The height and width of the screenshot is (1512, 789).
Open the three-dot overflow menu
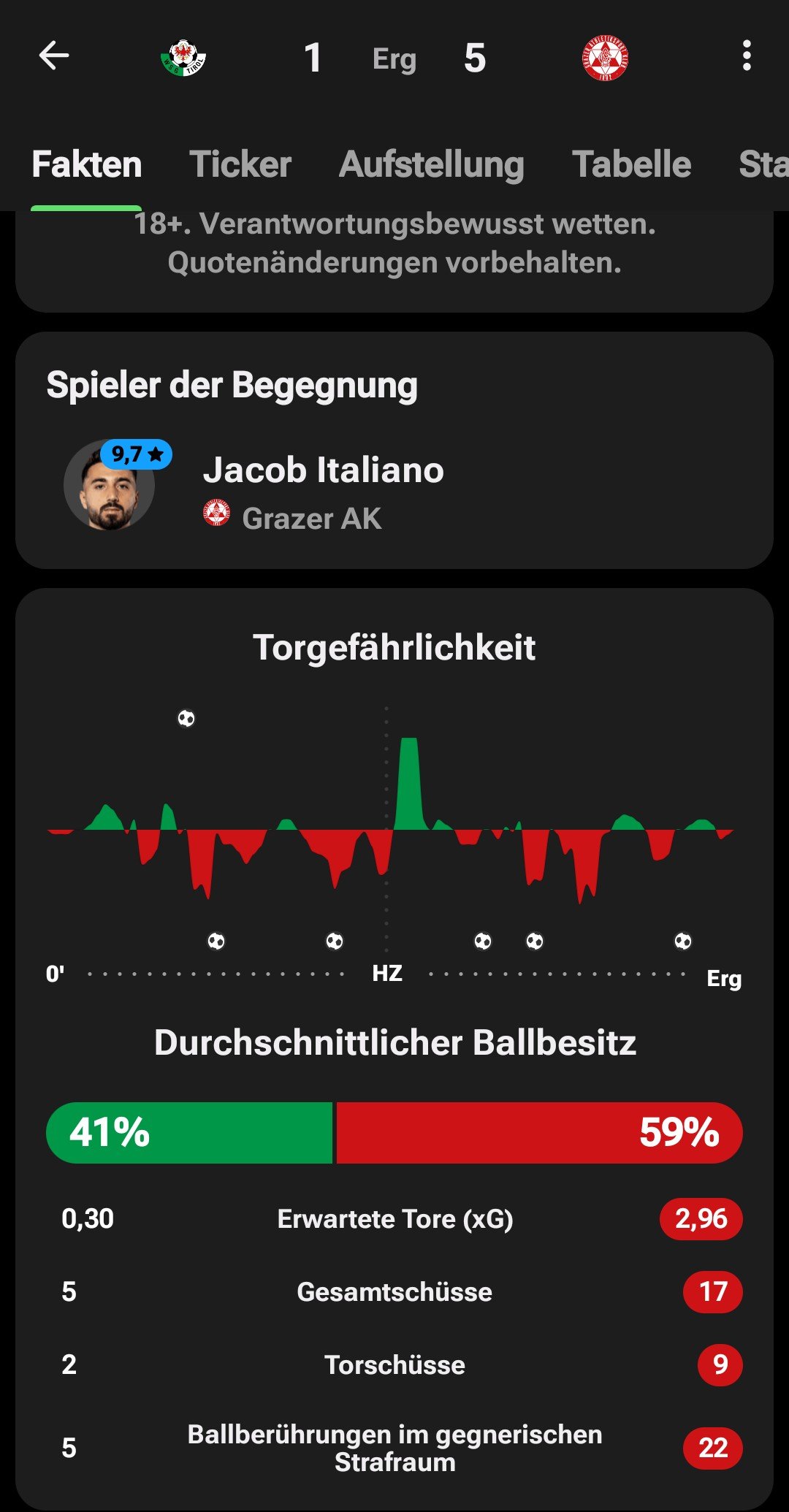point(746,56)
